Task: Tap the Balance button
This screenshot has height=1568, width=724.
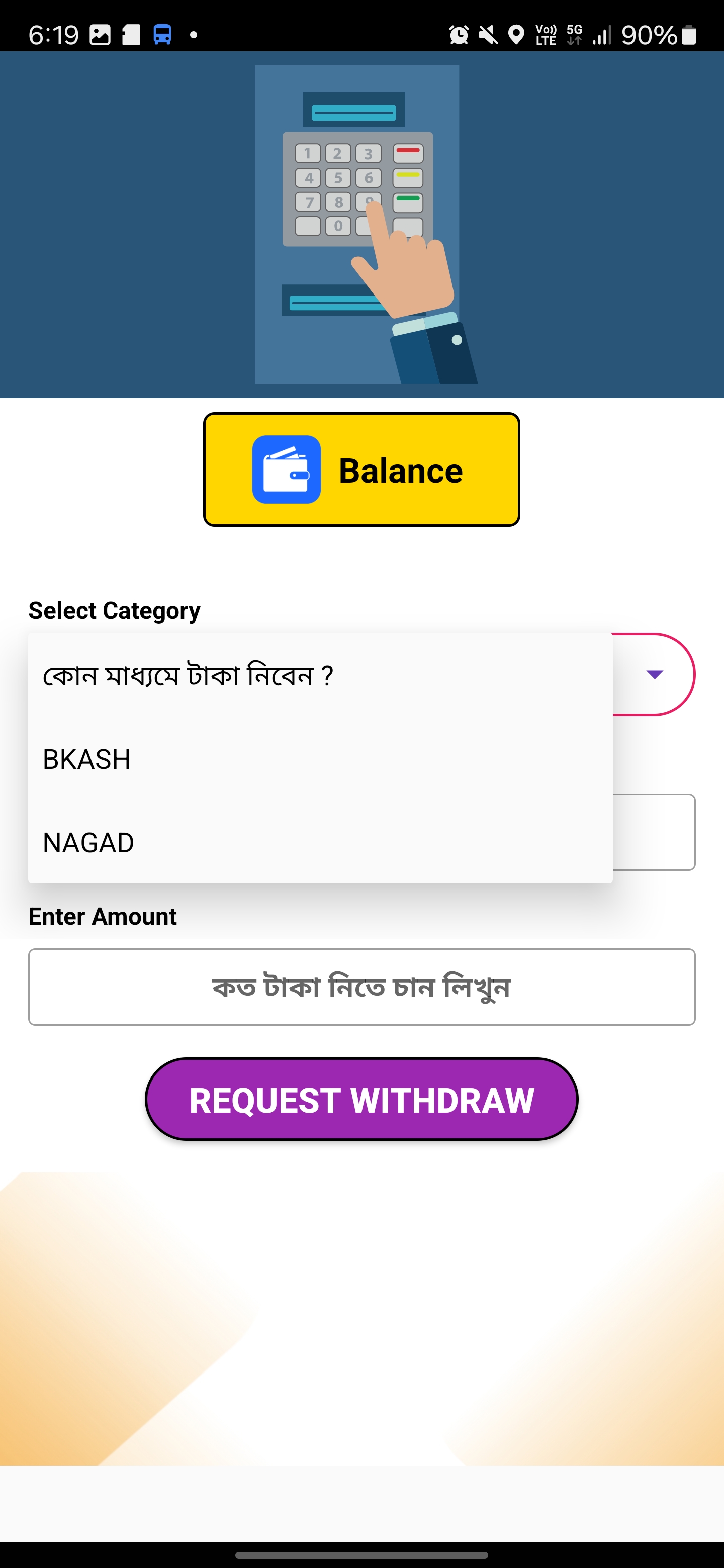Action: tap(361, 469)
